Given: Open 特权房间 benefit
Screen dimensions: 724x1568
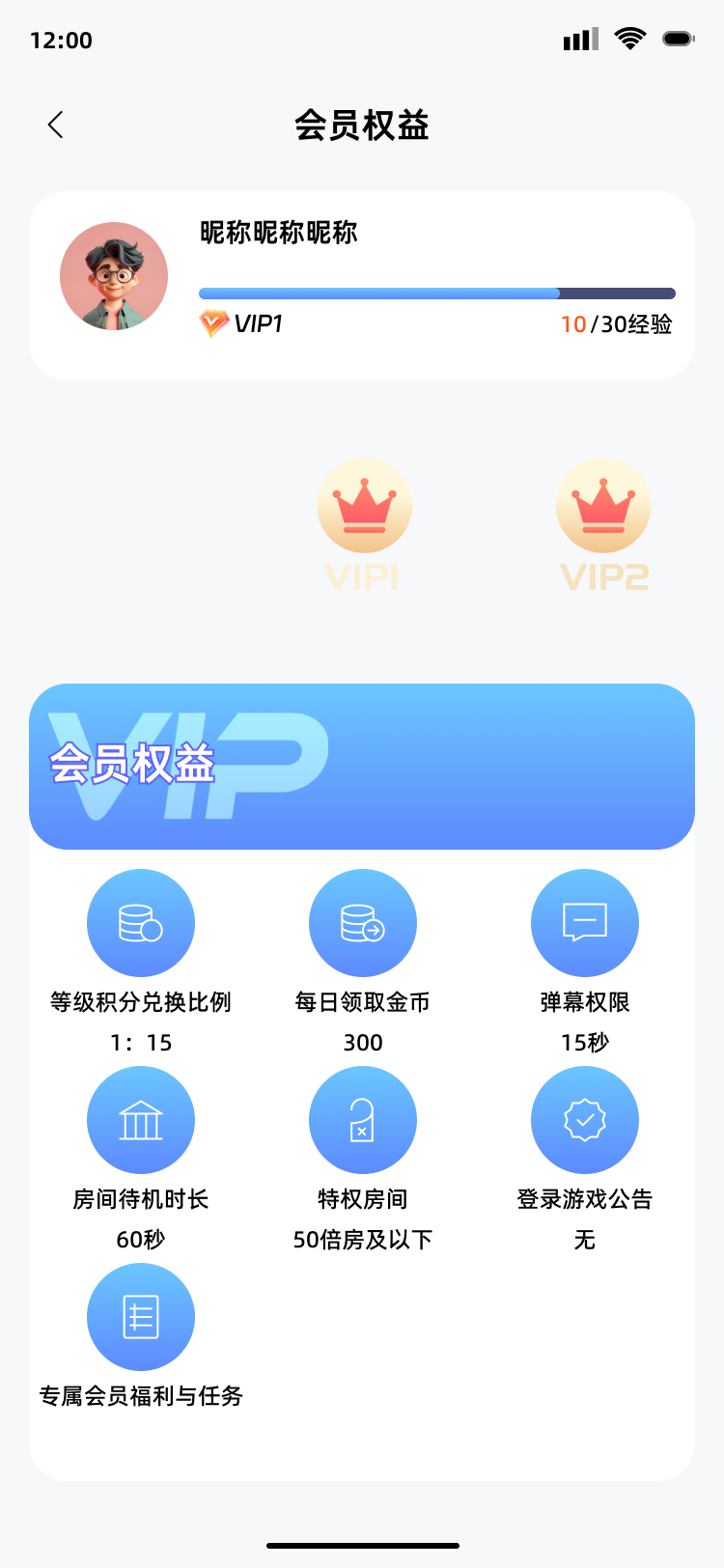Looking at the screenshot, I should (x=363, y=1120).
